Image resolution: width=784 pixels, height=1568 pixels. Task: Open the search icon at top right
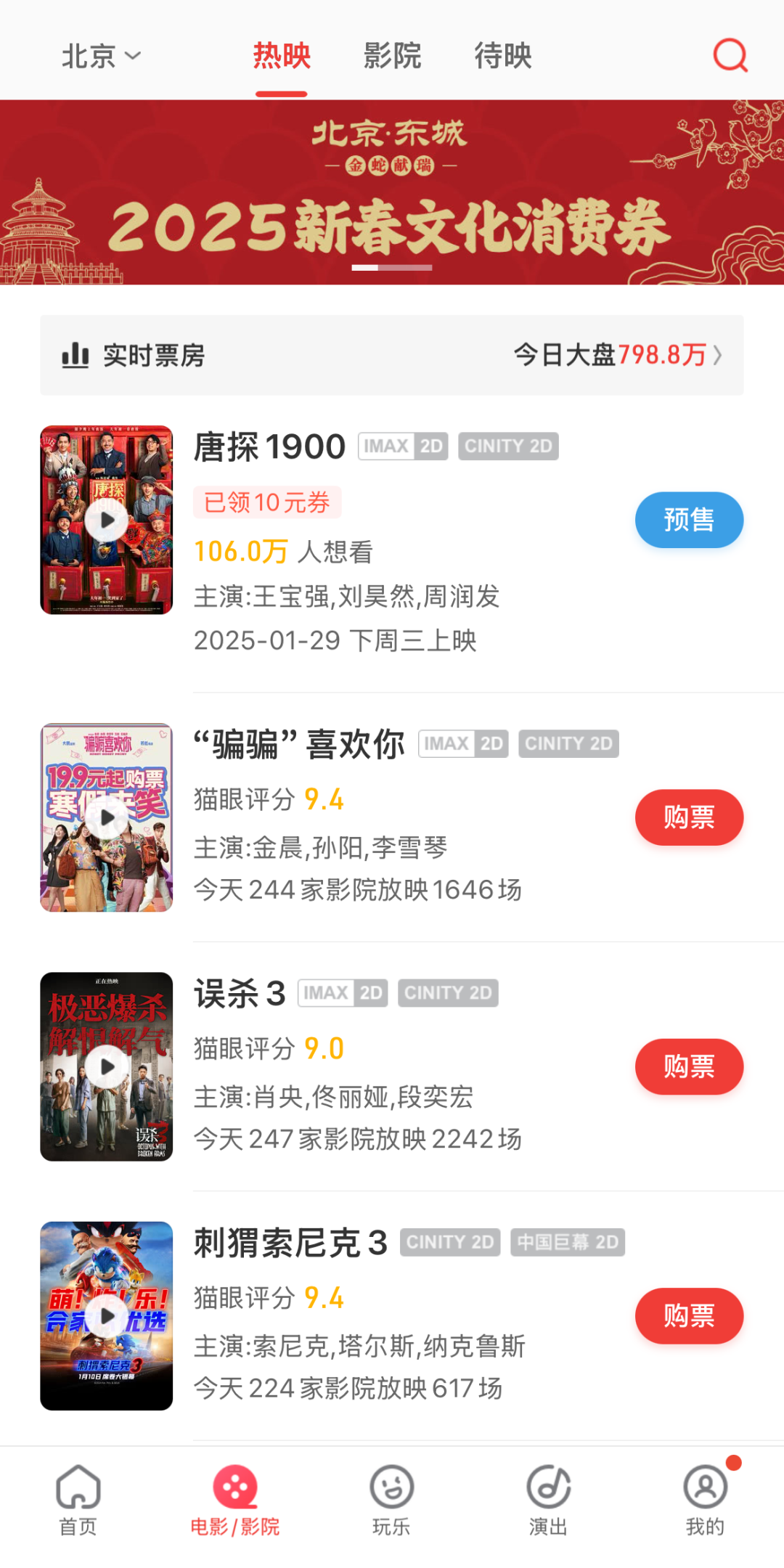pos(730,55)
